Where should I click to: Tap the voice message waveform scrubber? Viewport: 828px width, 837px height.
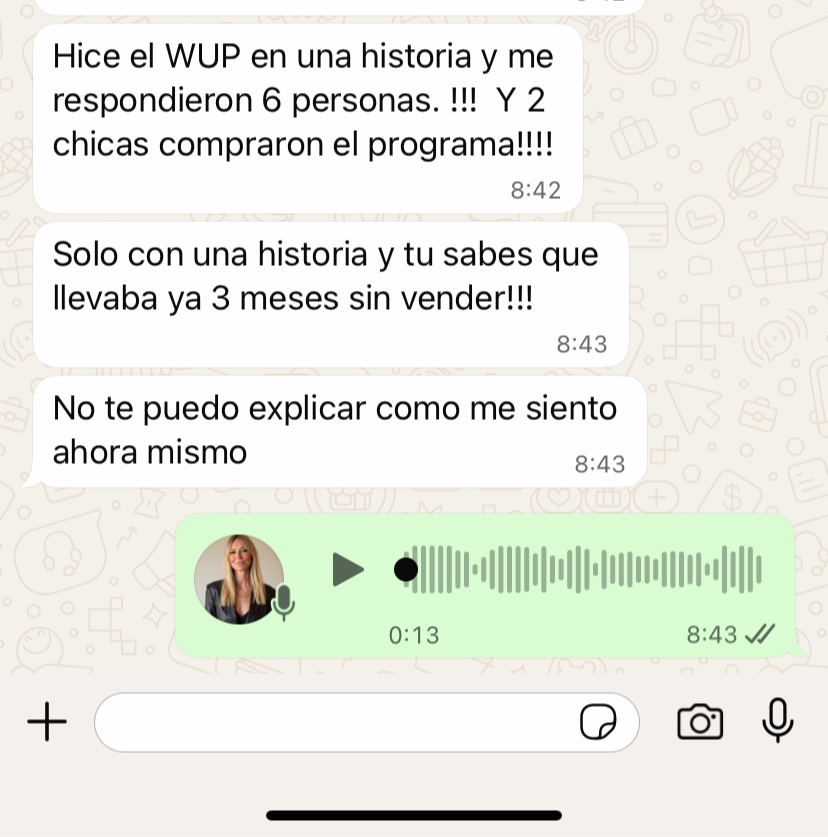tap(585, 570)
